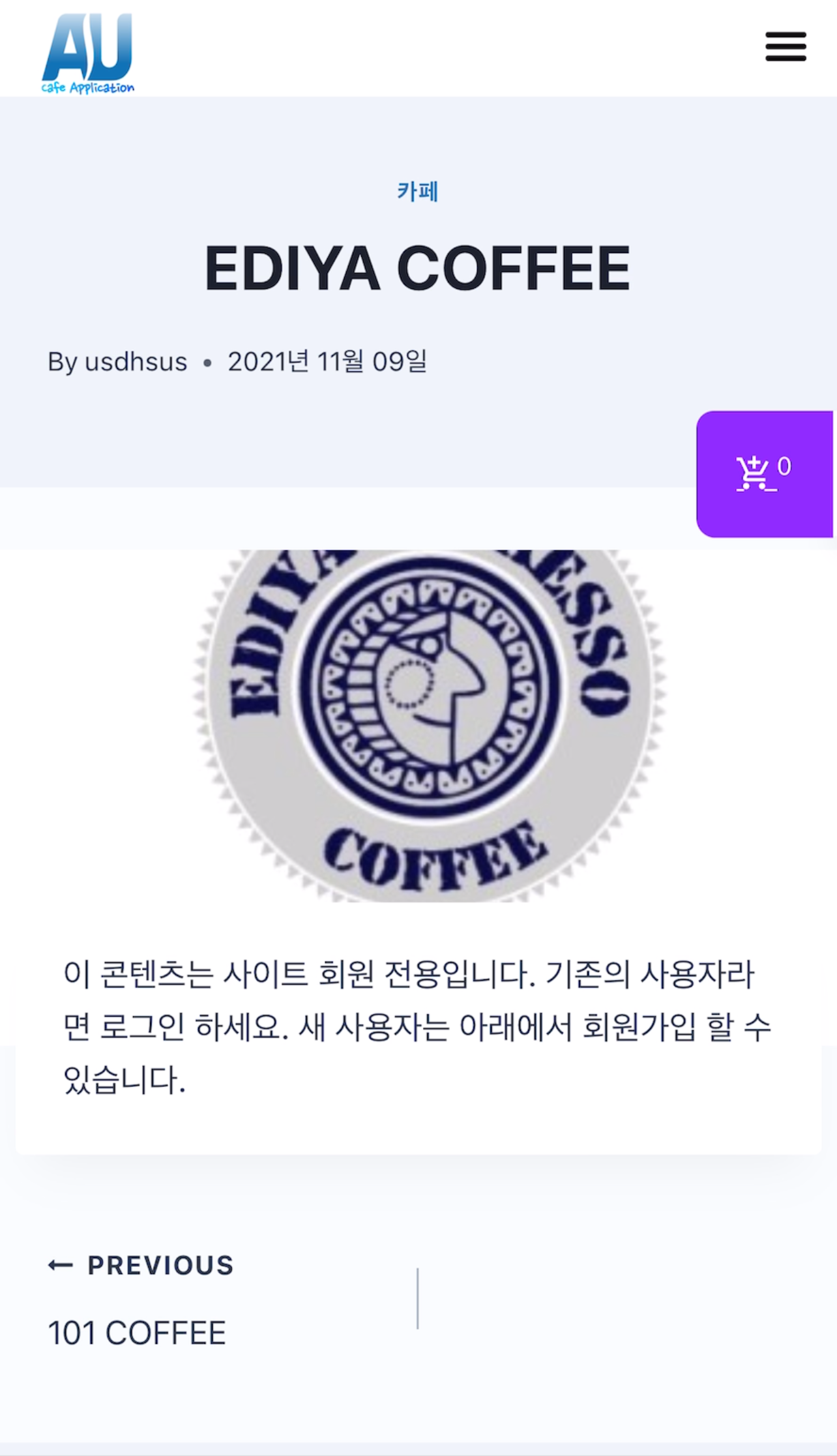Open author usdhsus profile
Image resolution: width=837 pixels, height=1456 pixels.
[136, 362]
